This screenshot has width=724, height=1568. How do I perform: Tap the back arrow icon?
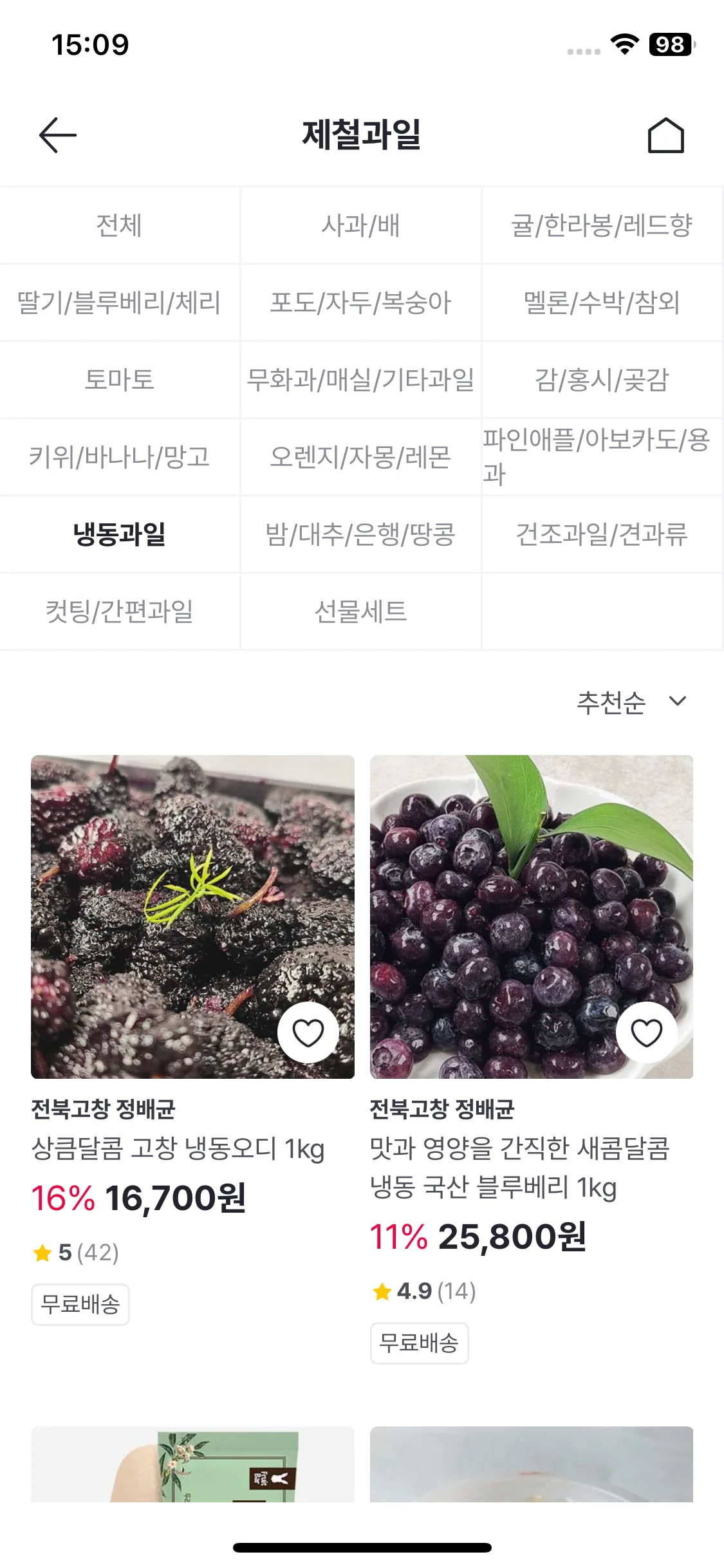[57, 135]
